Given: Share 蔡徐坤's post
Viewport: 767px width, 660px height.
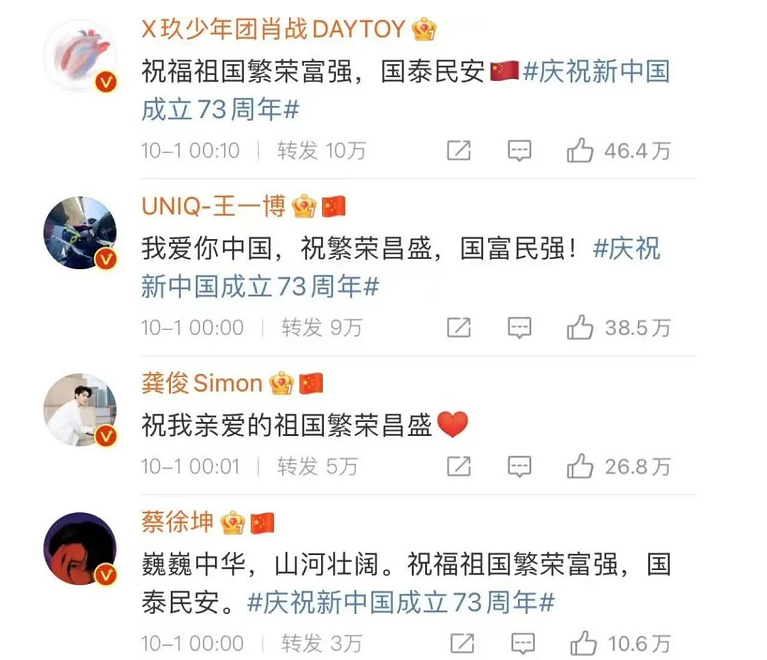Looking at the screenshot, I should pyautogui.click(x=458, y=642).
